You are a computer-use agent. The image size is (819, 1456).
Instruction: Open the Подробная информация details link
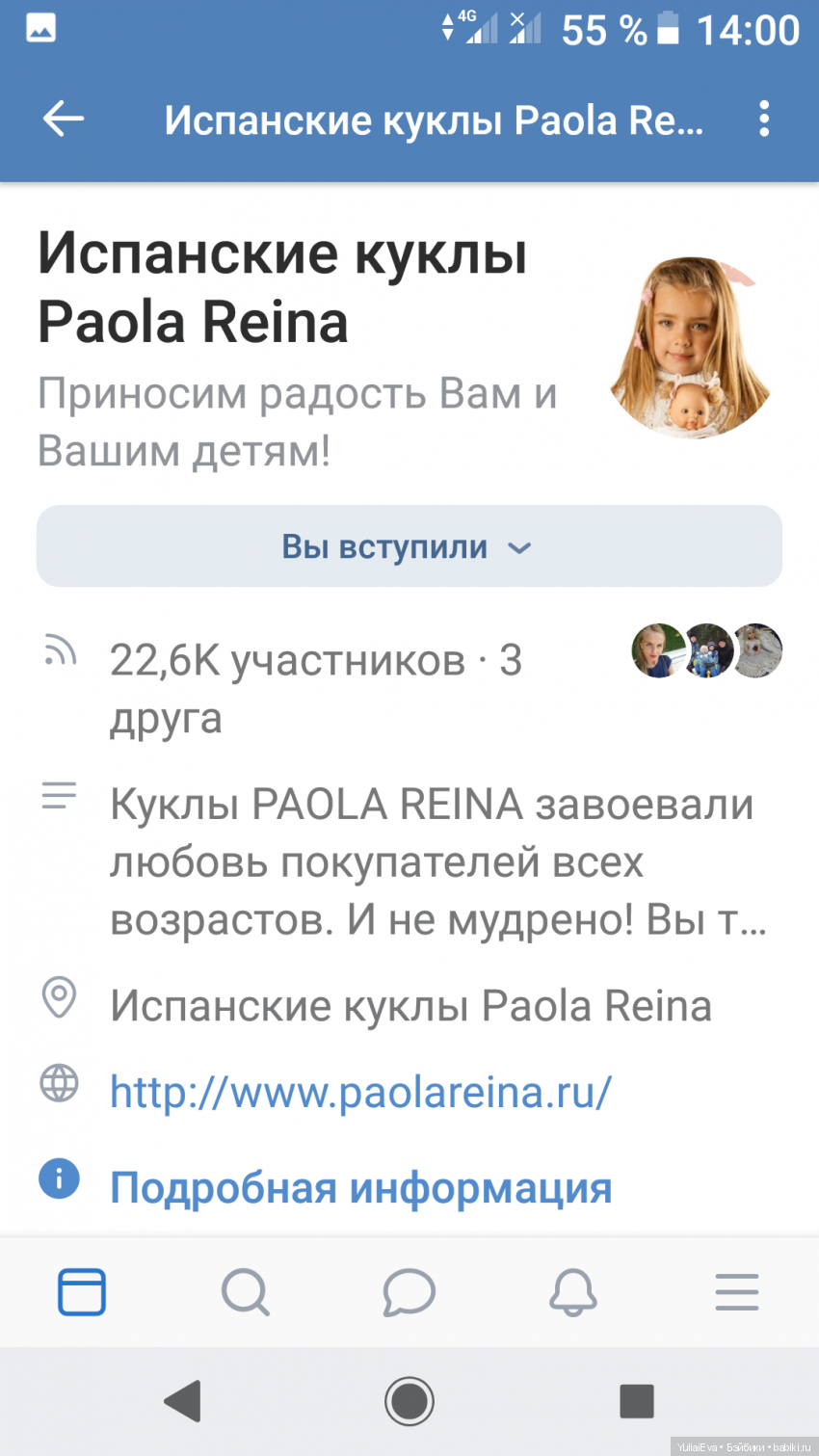pyautogui.click(x=360, y=1187)
